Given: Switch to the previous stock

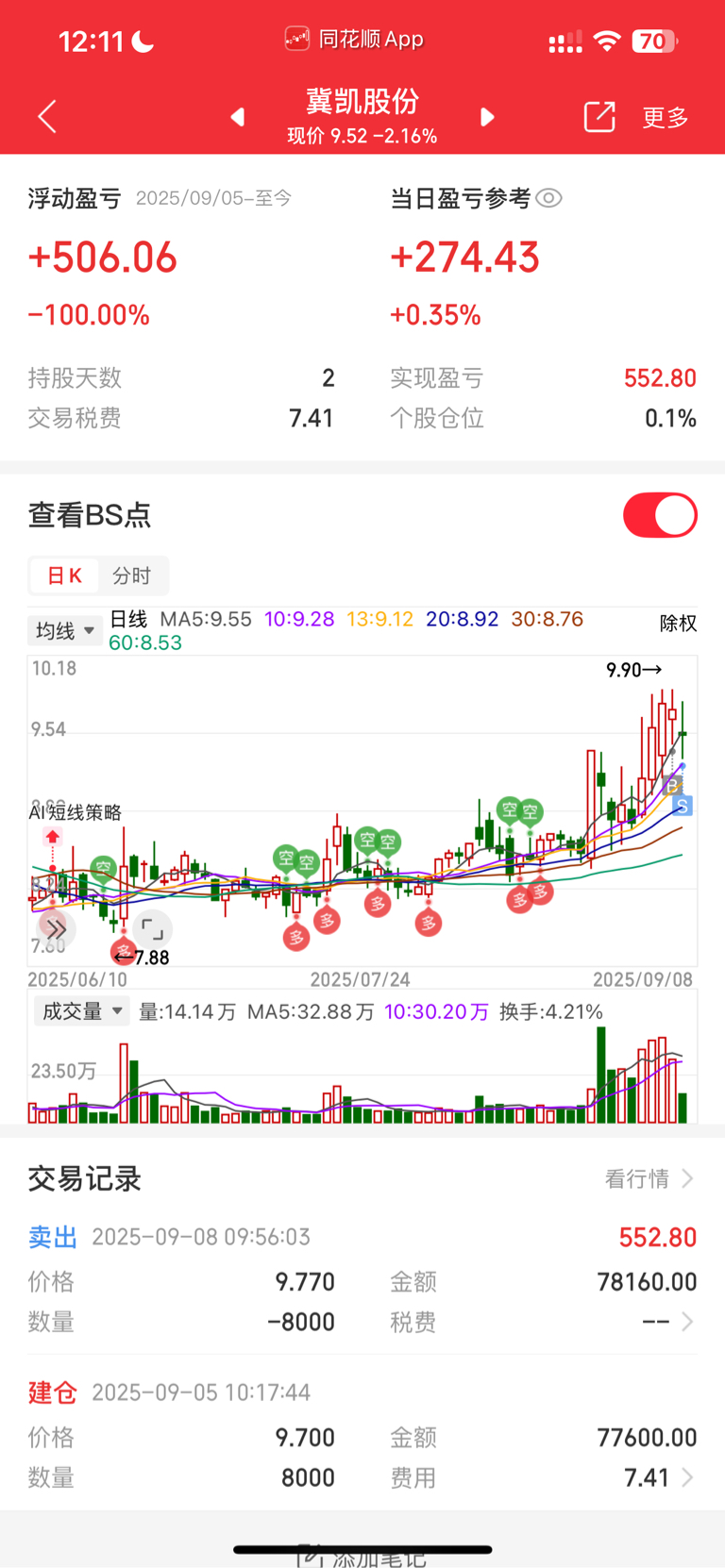Looking at the screenshot, I should click(238, 117).
